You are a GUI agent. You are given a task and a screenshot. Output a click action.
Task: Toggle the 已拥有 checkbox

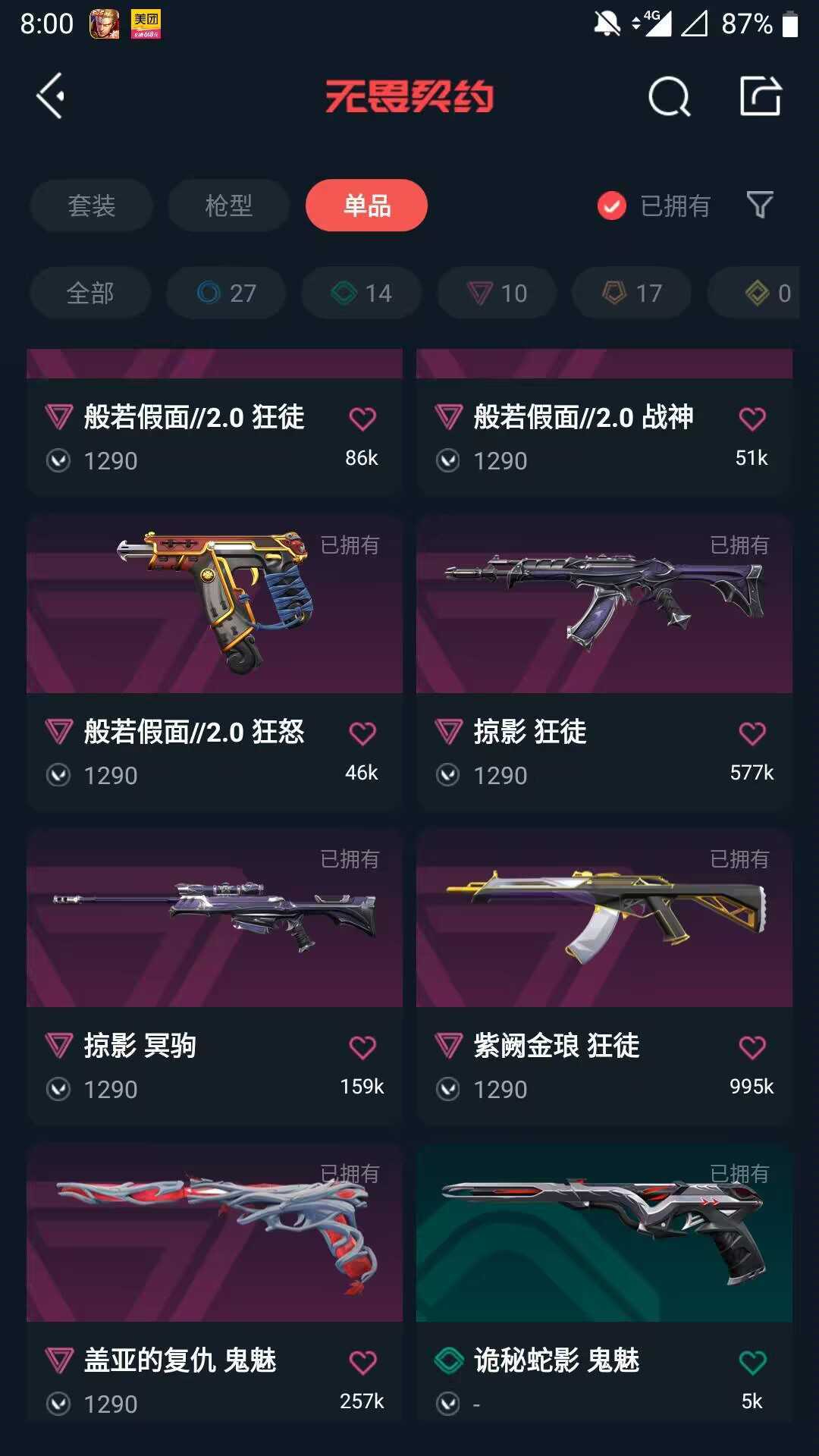pos(612,206)
